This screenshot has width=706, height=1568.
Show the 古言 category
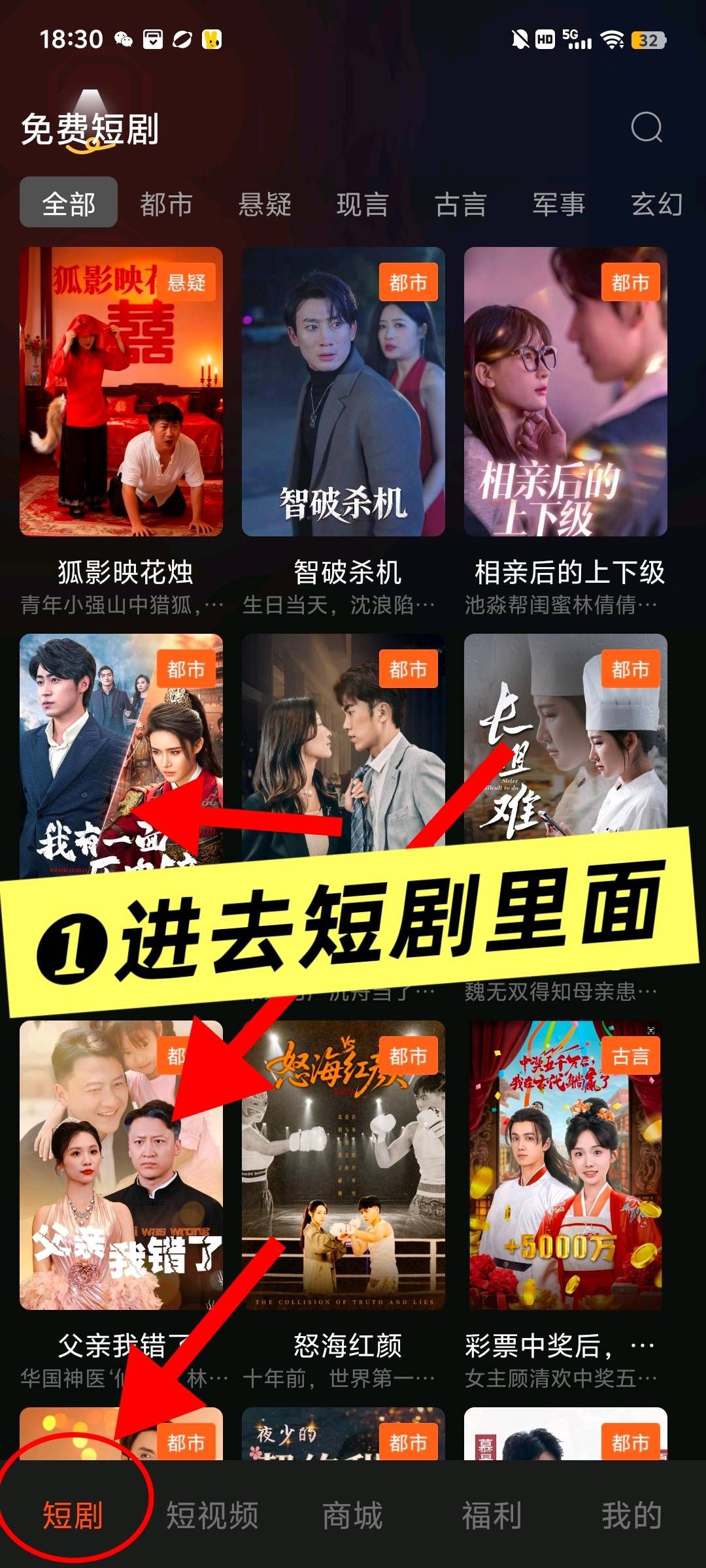pos(460,204)
